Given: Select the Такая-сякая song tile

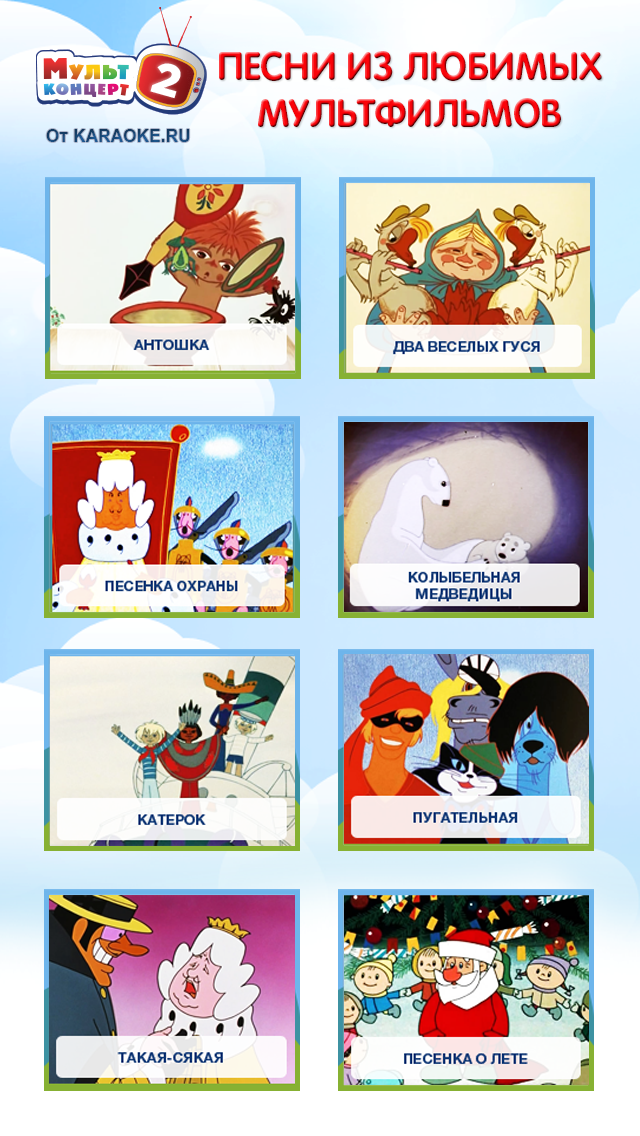Looking at the screenshot, I should [171, 990].
